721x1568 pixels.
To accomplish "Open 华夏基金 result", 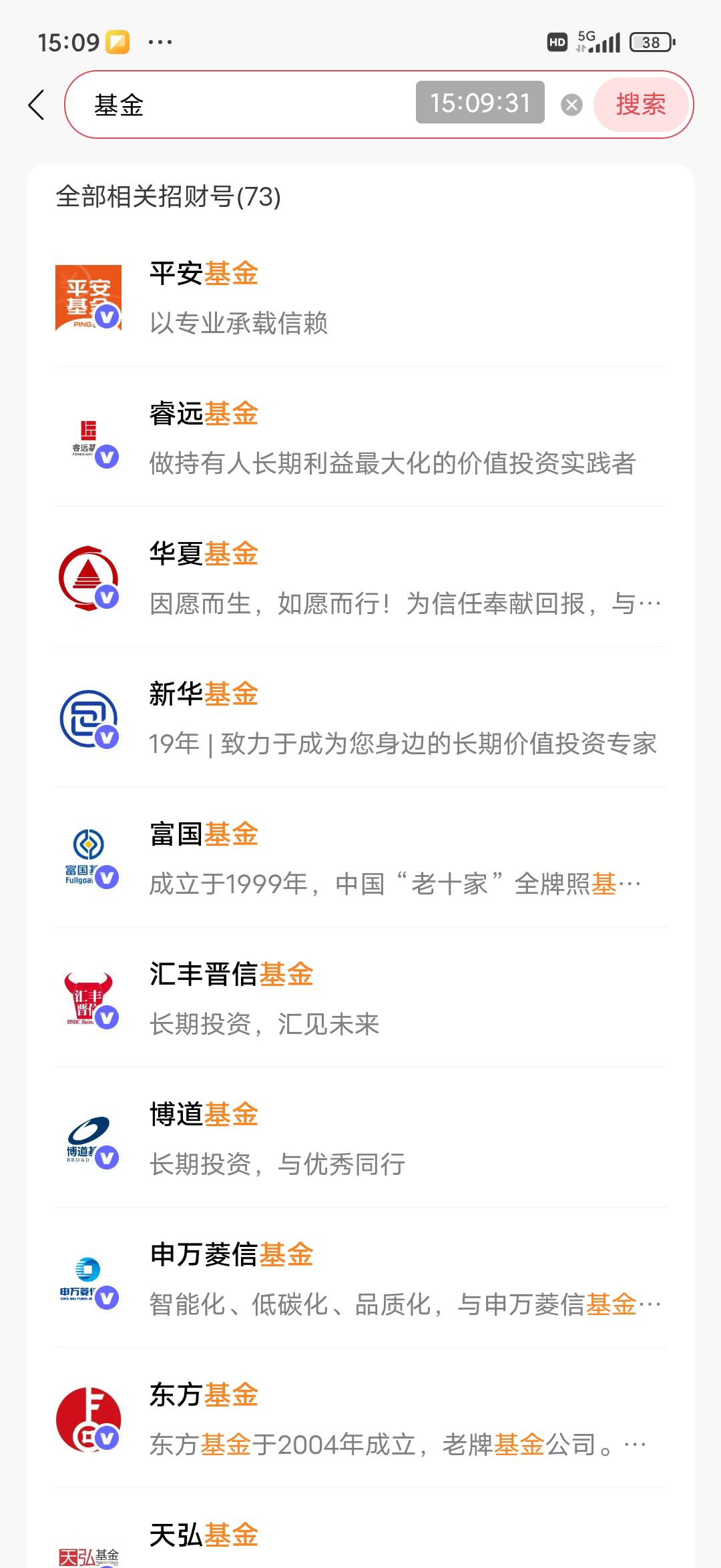I will (x=360, y=577).
